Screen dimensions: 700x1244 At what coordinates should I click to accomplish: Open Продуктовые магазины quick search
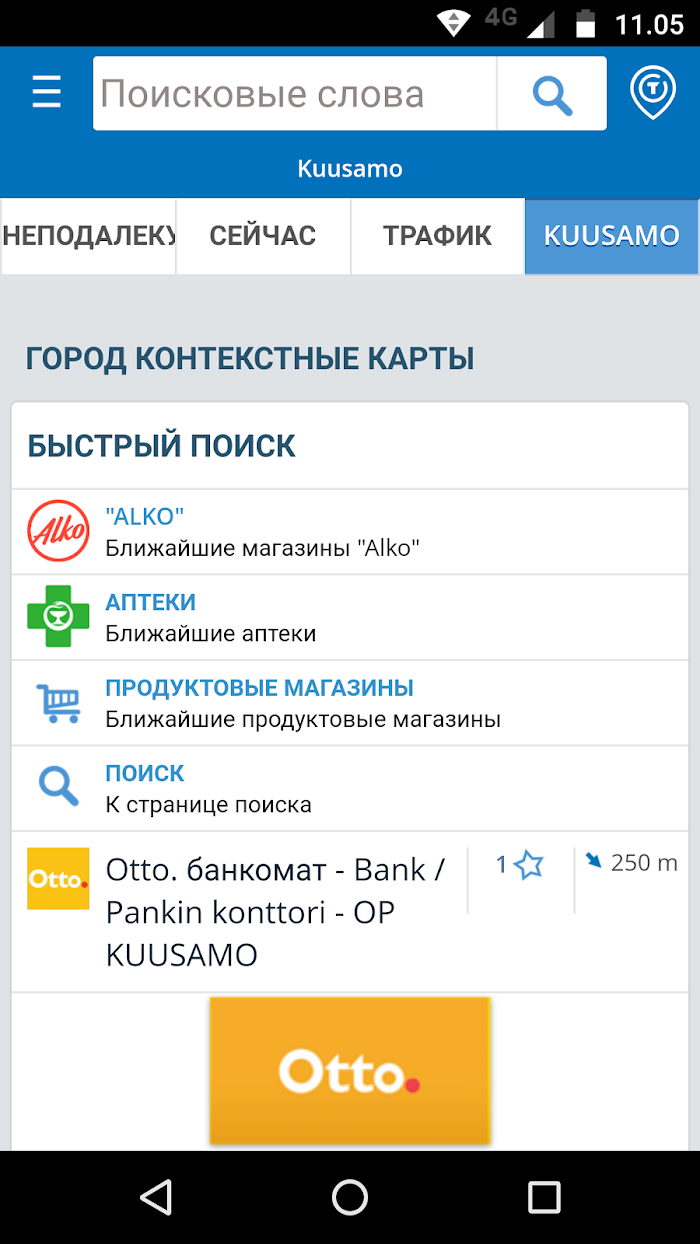pyautogui.click(x=350, y=703)
